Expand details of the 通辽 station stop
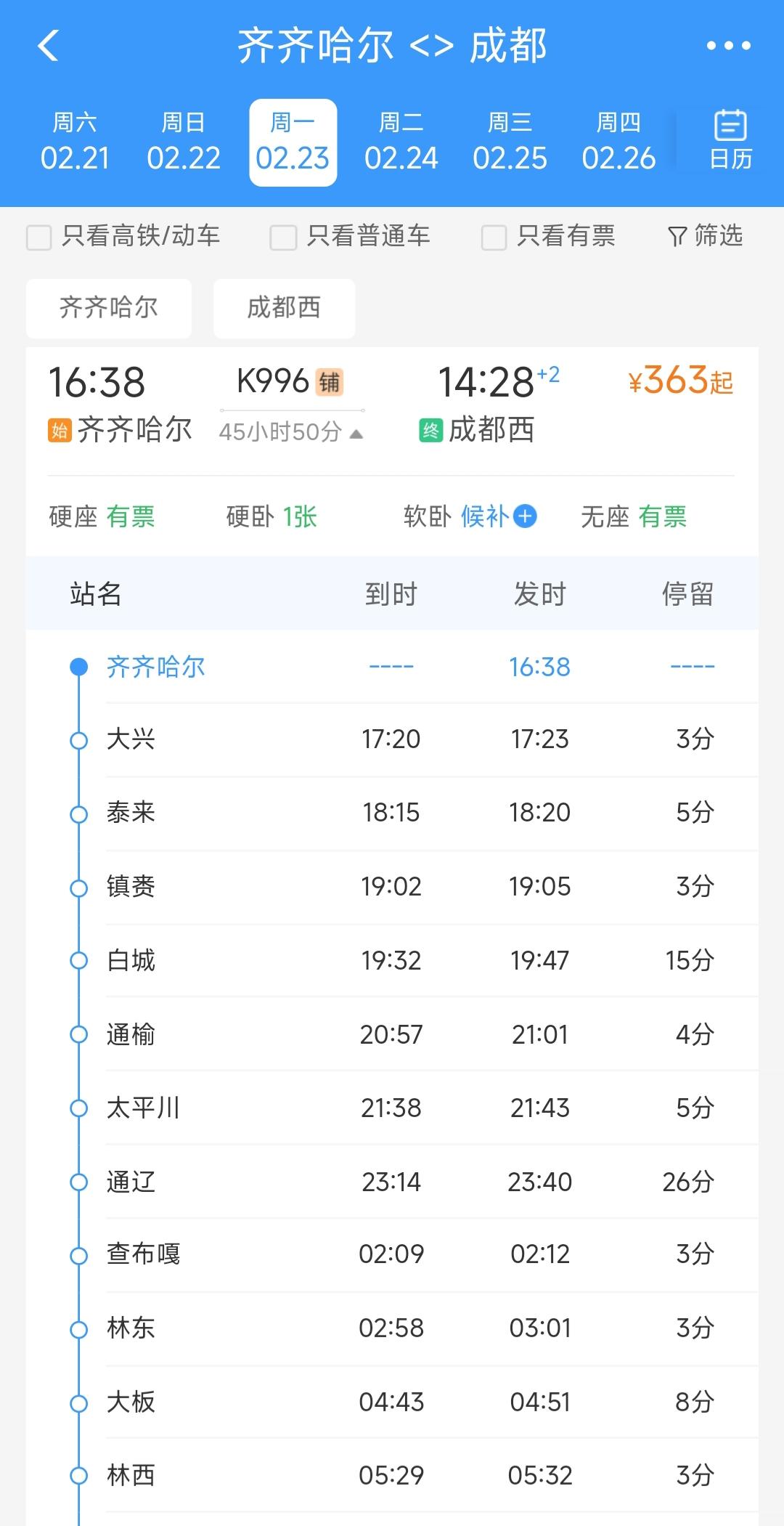This screenshot has width=784, height=1526. tap(392, 1180)
